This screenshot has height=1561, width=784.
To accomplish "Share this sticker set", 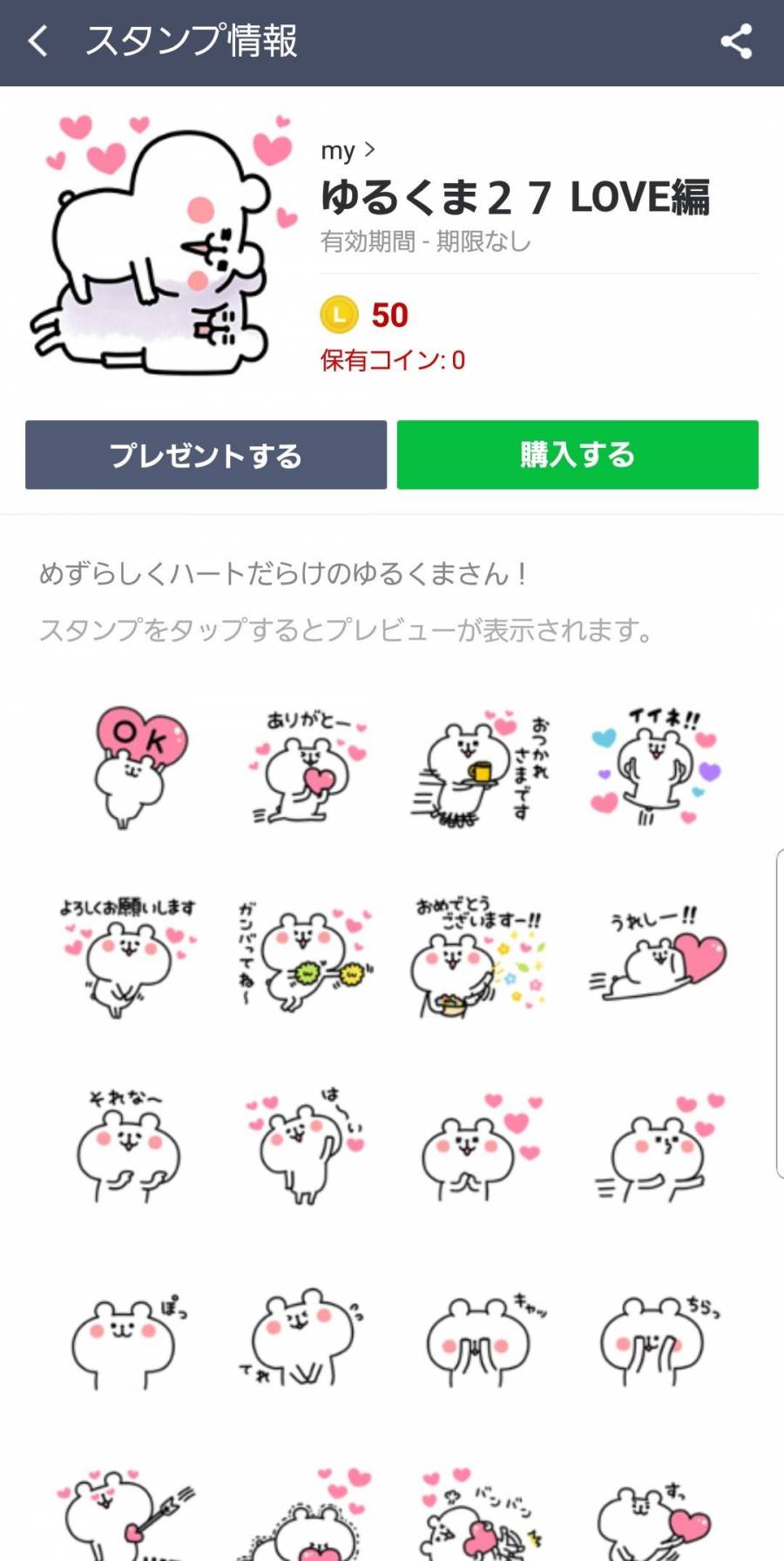I will coord(736,41).
